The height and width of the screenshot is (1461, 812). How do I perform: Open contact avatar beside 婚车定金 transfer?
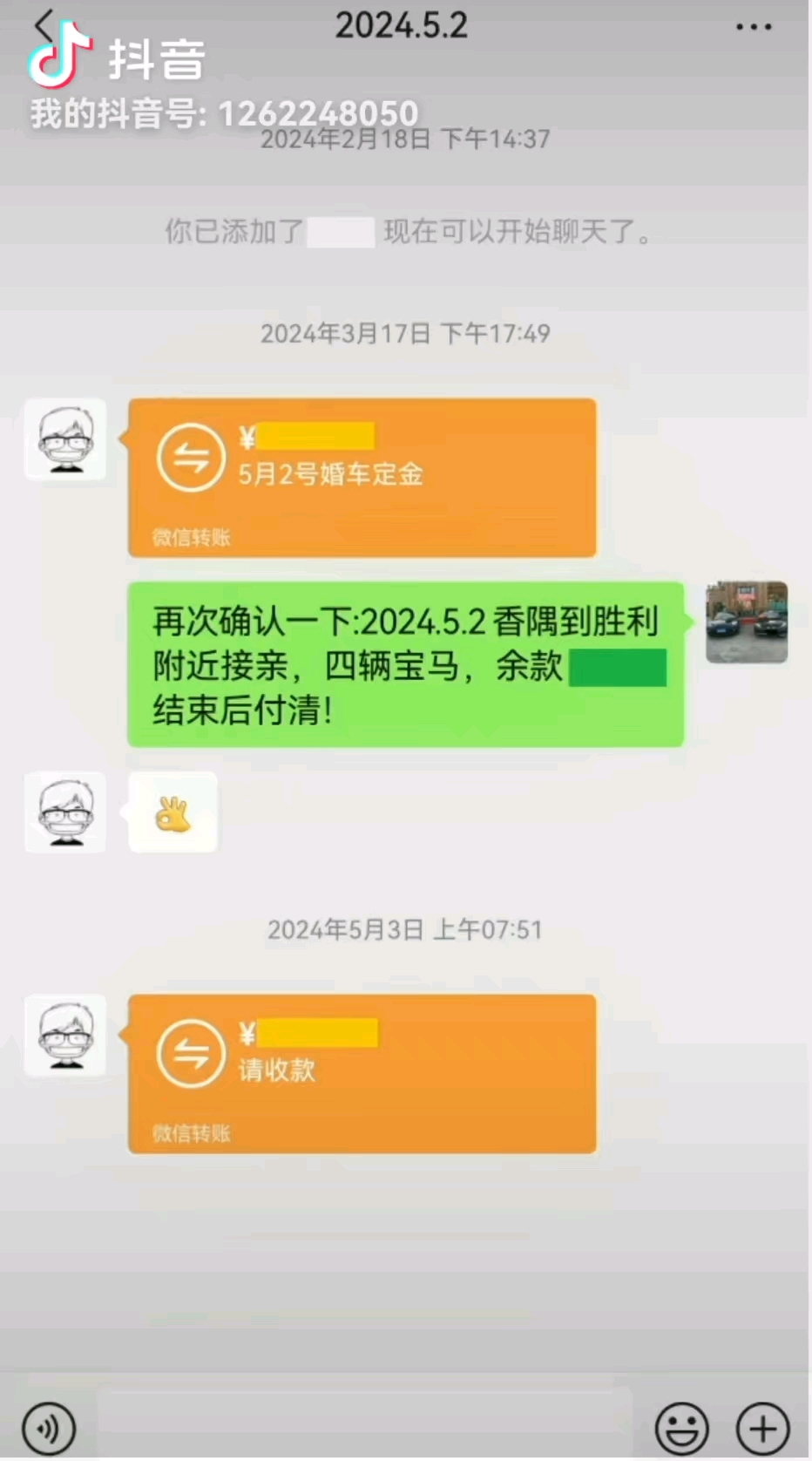point(65,439)
